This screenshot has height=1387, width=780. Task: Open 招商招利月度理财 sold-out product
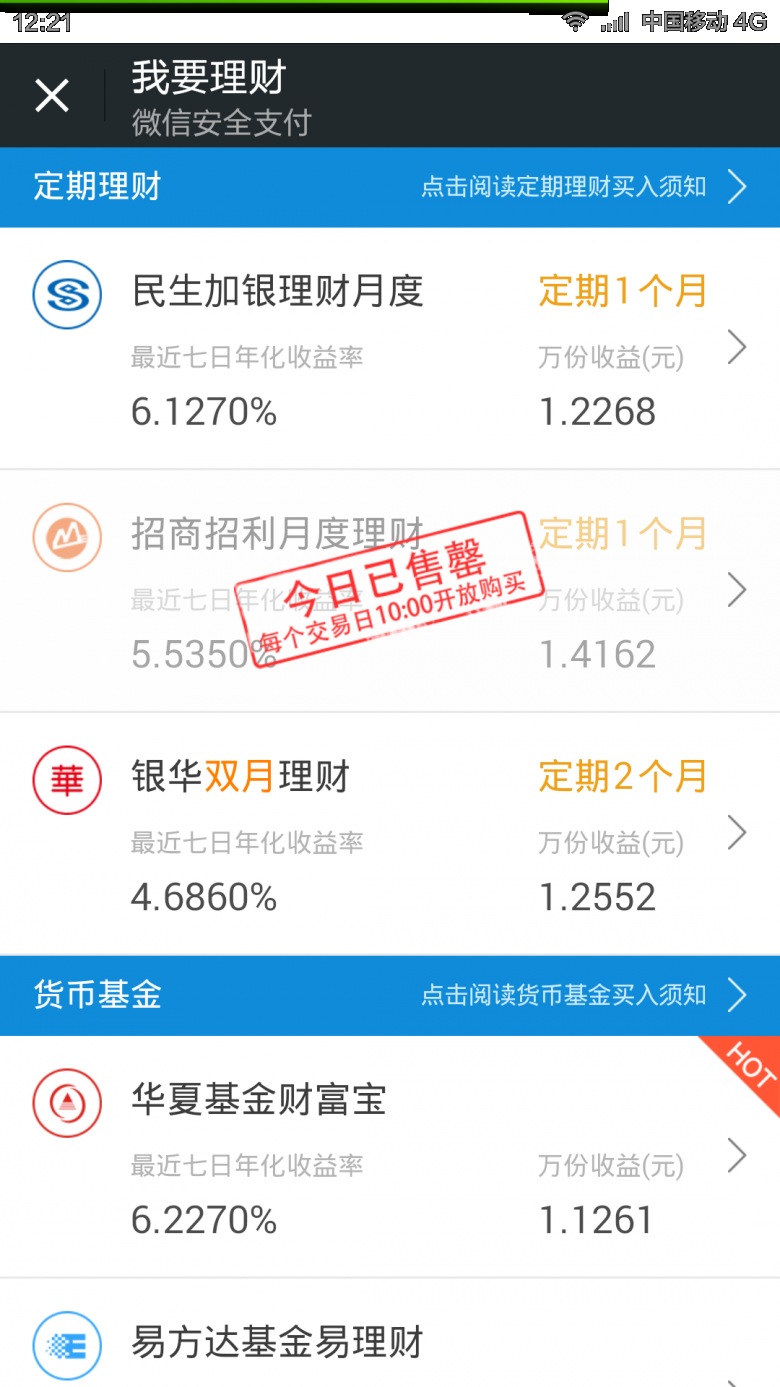click(x=389, y=590)
